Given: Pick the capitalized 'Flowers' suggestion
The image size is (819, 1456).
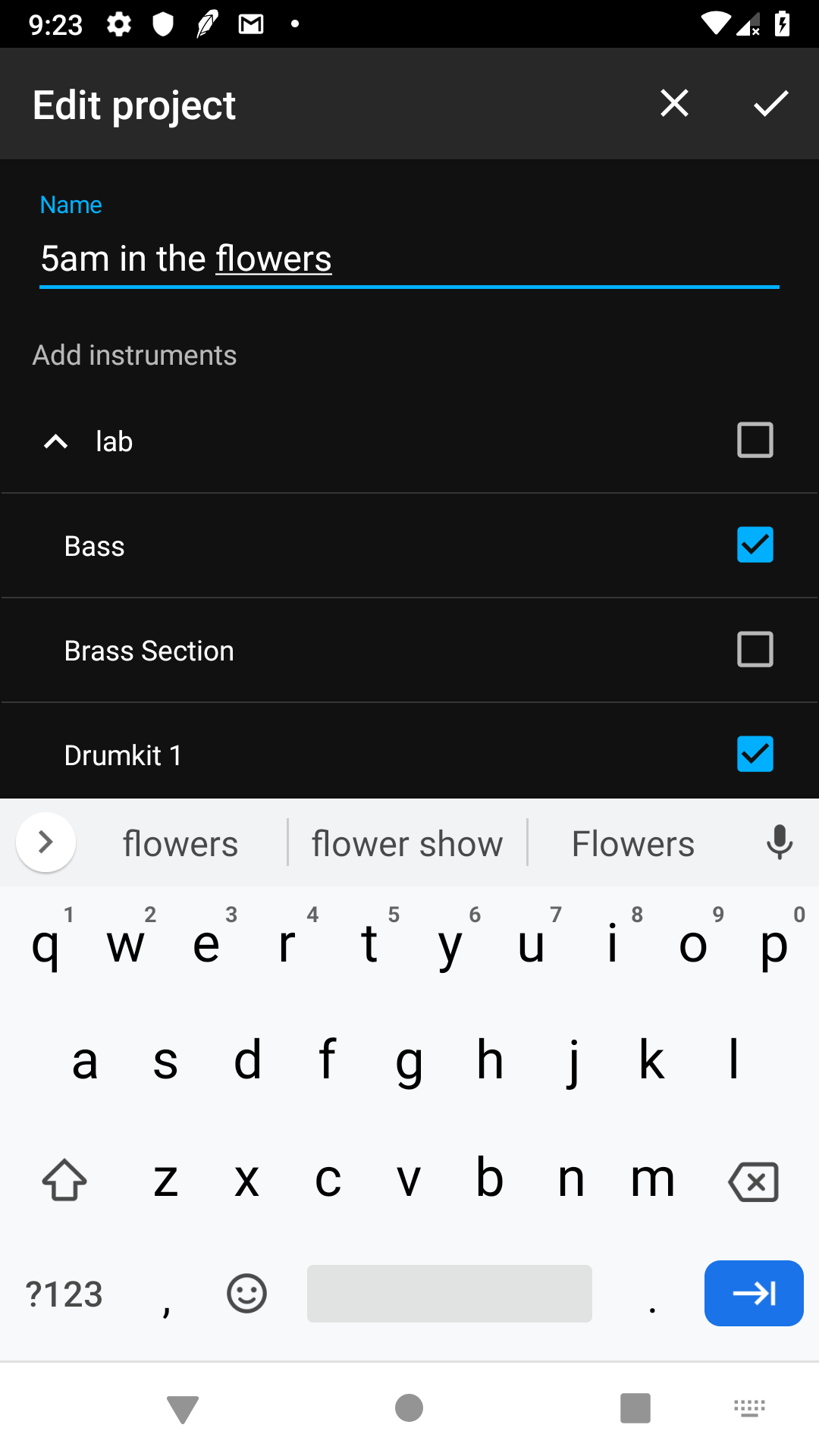Looking at the screenshot, I should [633, 844].
